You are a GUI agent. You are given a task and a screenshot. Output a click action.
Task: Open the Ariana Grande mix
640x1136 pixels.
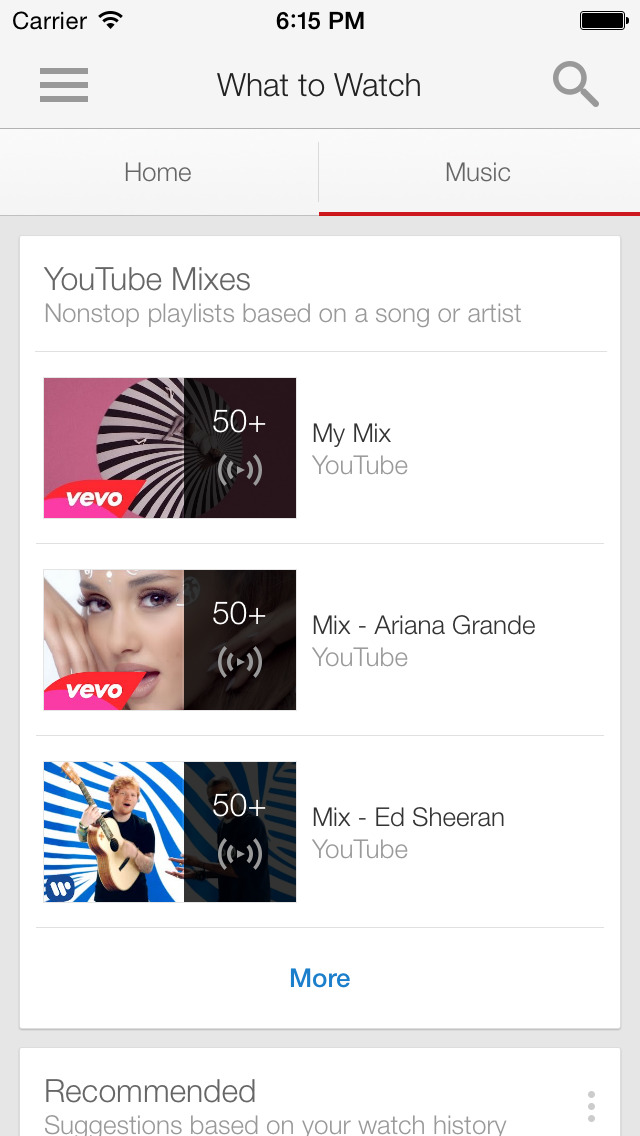(170, 640)
